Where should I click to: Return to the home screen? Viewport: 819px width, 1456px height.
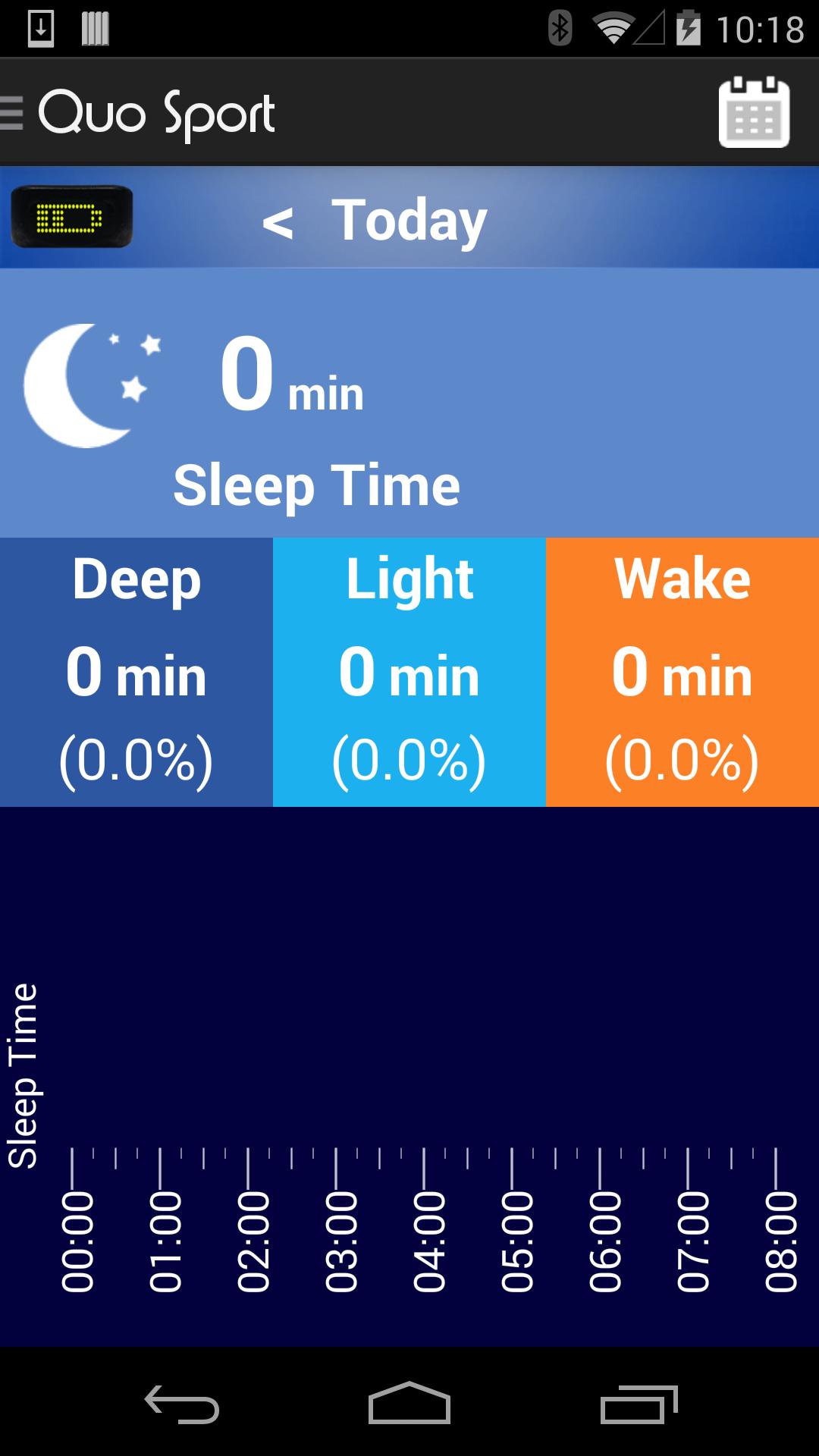(409, 1403)
